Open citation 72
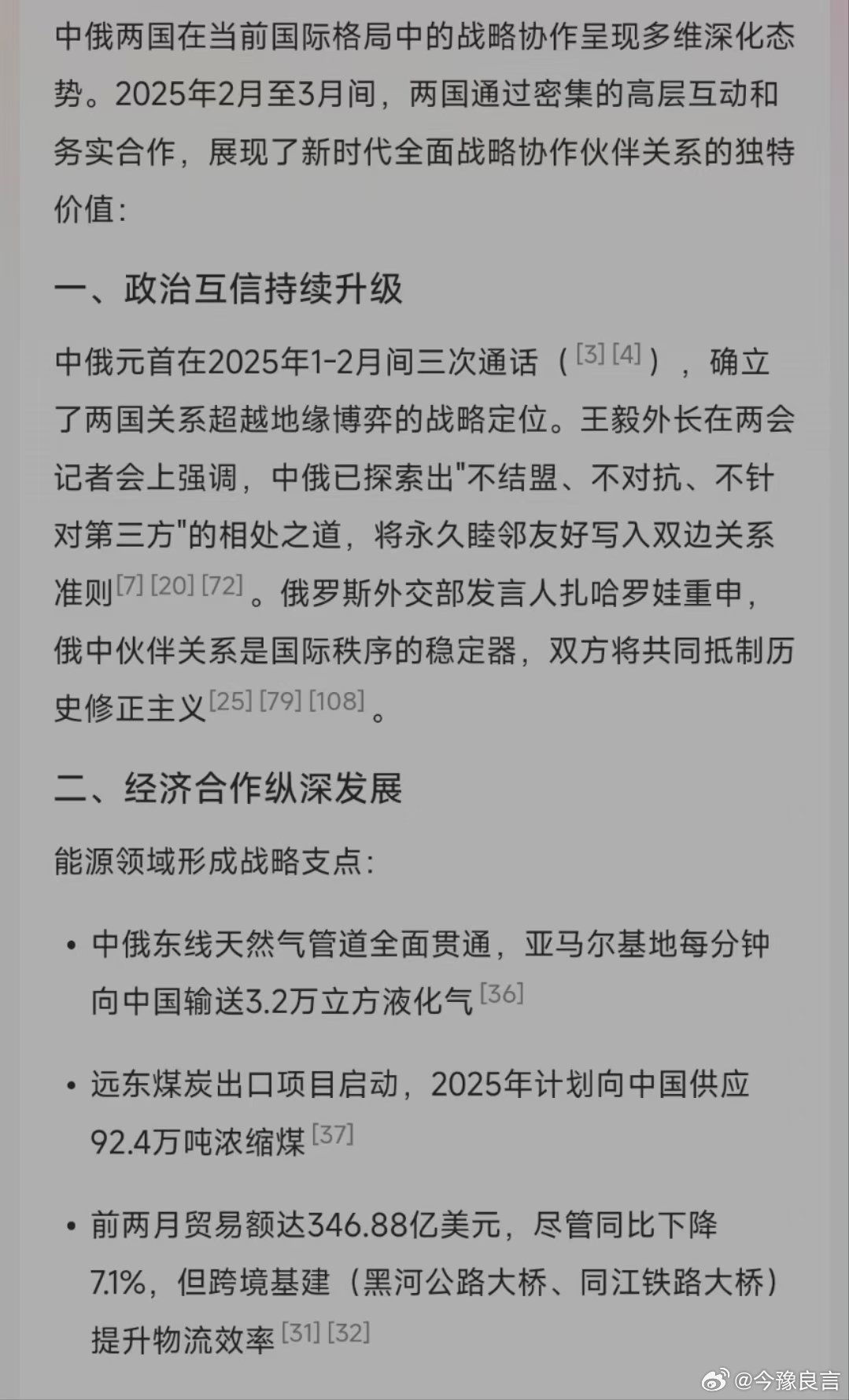This screenshot has height=1400, width=849. pos(222,586)
